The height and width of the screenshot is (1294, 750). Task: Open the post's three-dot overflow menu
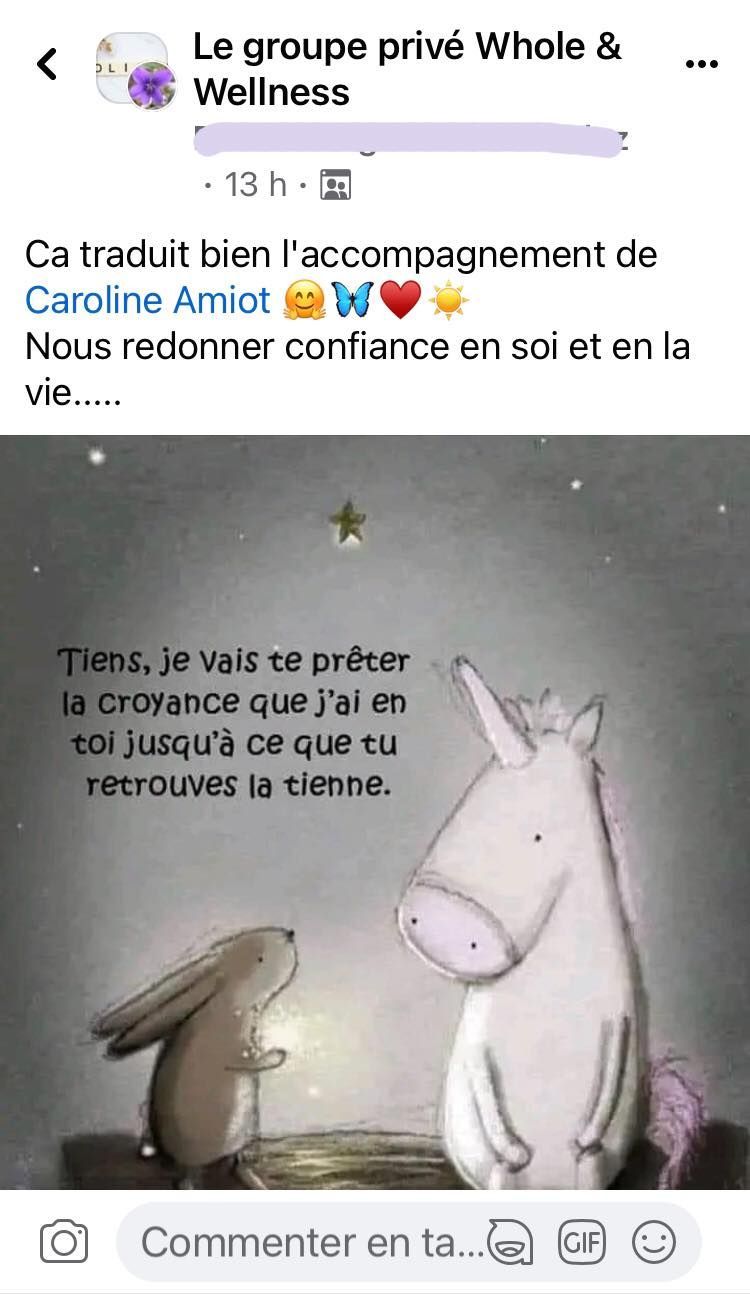click(x=701, y=65)
